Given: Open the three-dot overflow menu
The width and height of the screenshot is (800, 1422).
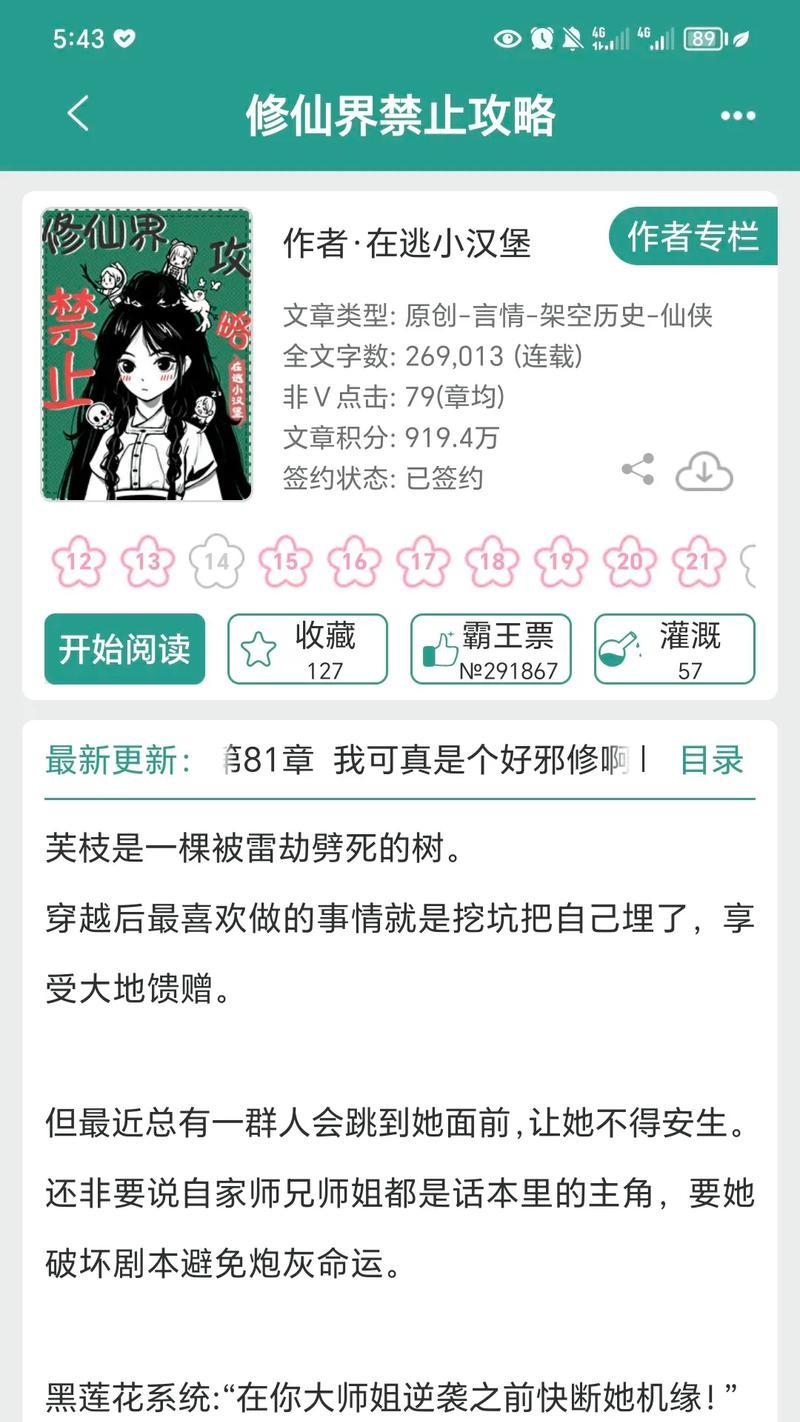Looking at the screenshot, I should coord(738,116).
